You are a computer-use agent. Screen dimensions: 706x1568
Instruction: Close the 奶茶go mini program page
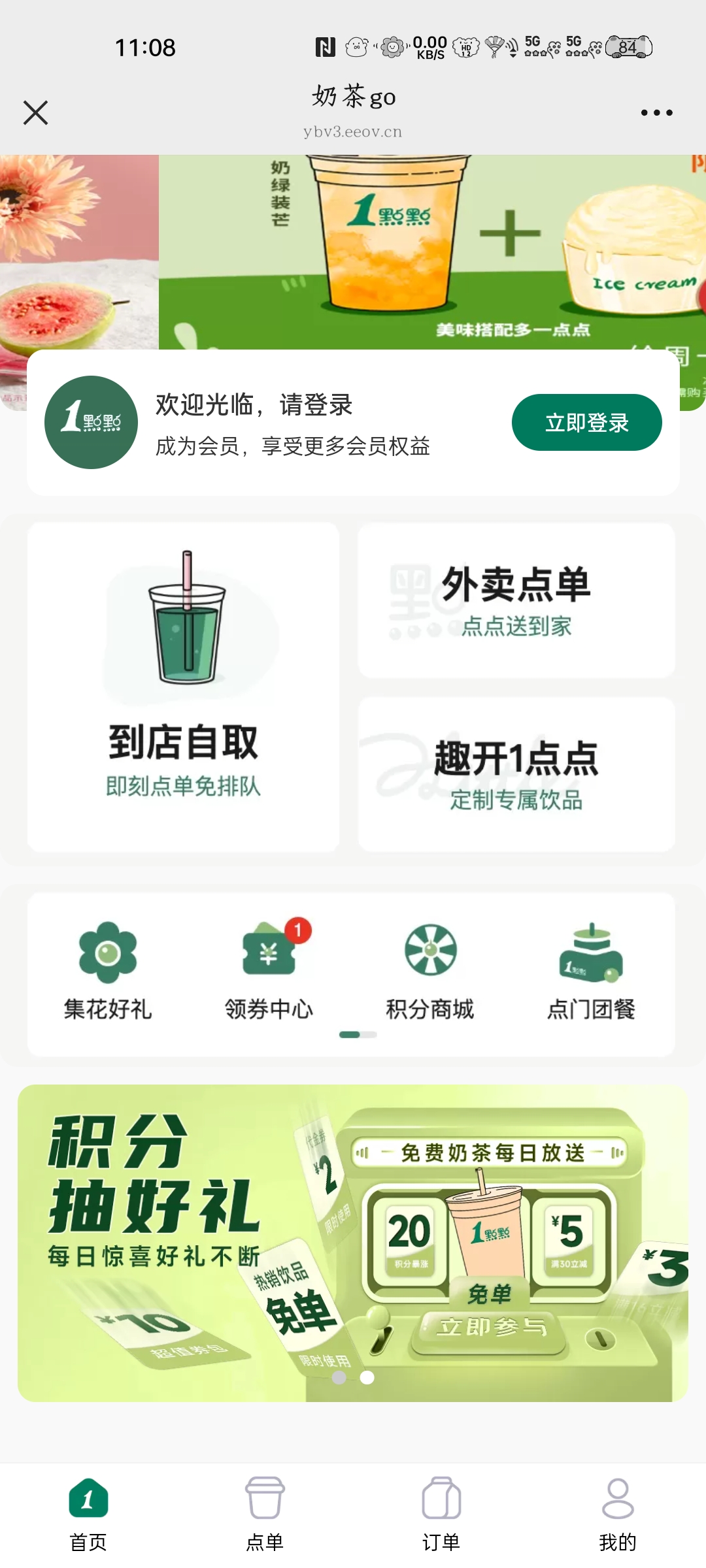pyautogui.click(x=36, y=112)
